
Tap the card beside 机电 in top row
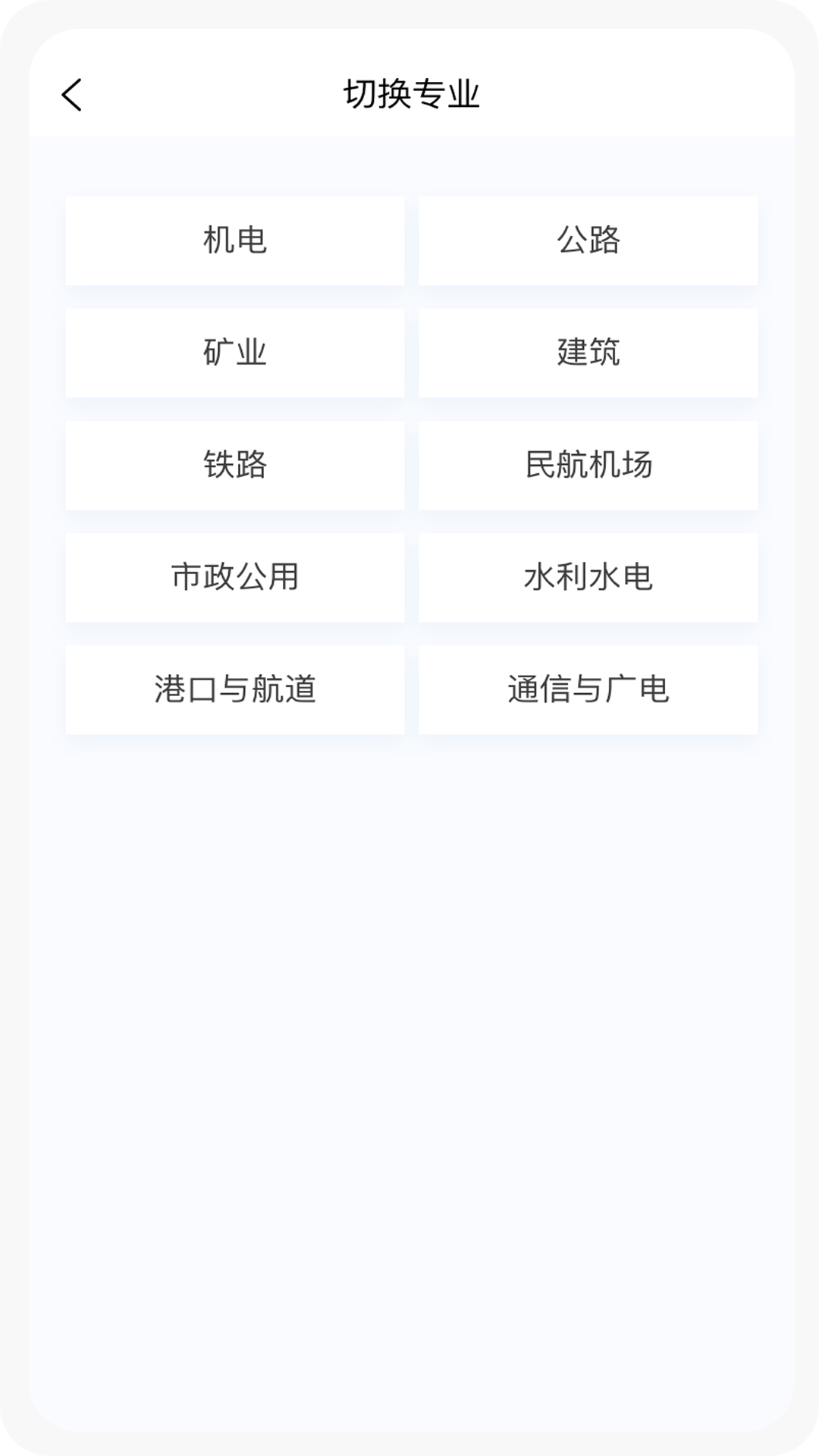click(588, 240)
